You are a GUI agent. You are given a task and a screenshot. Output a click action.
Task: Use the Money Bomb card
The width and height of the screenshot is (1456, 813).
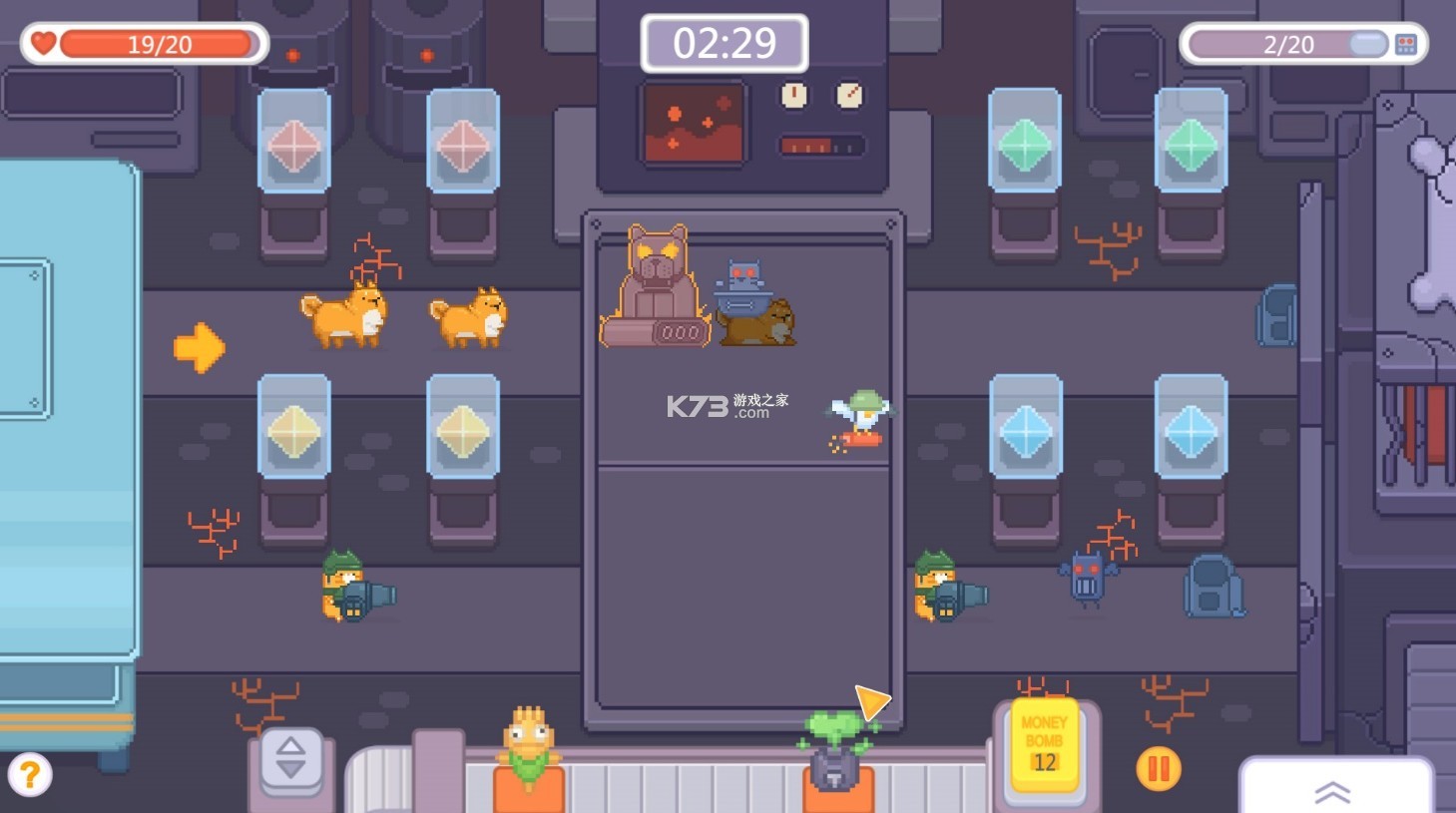coord(1044,745)
